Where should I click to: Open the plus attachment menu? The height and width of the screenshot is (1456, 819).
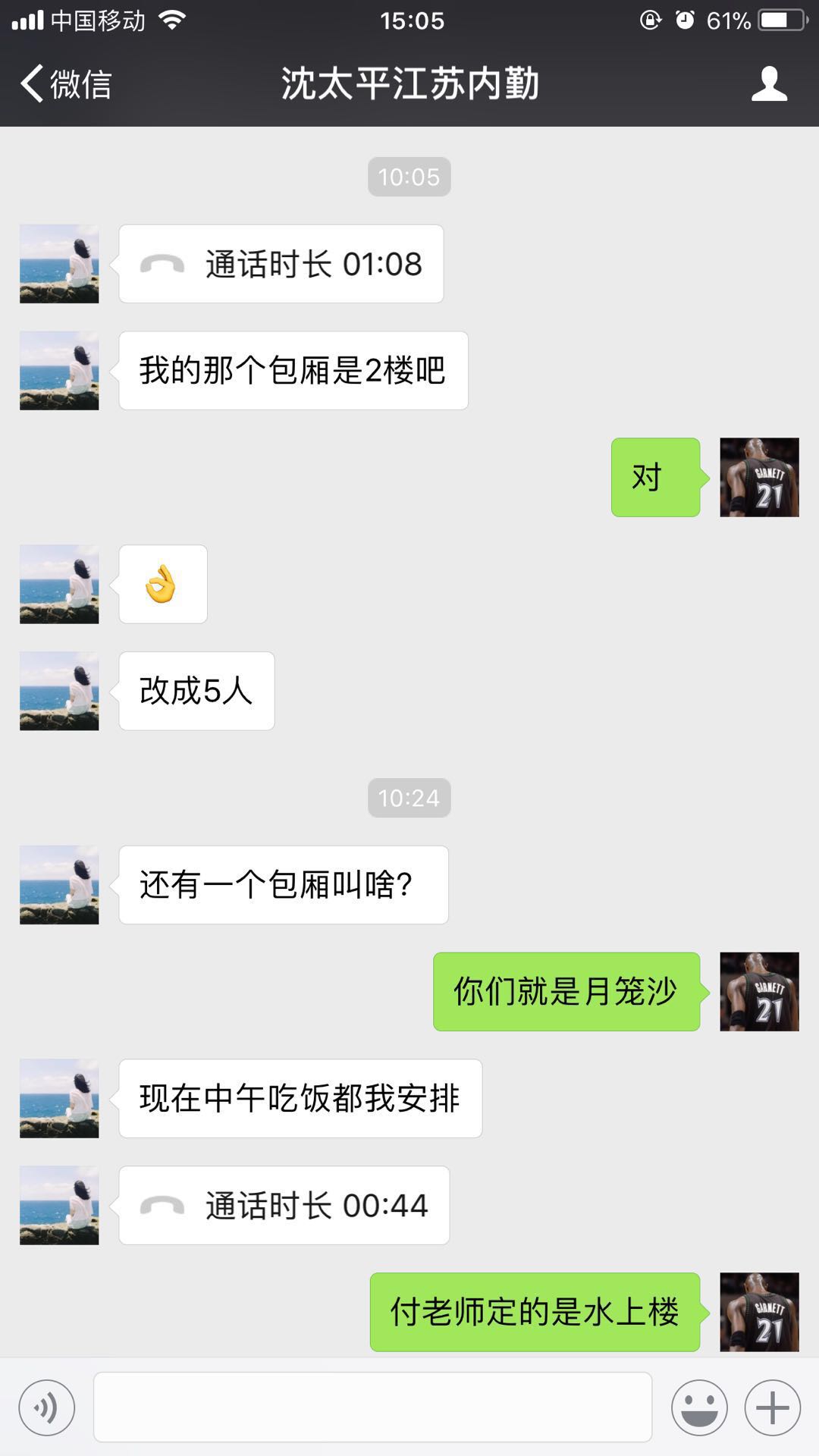[773, 1407]
